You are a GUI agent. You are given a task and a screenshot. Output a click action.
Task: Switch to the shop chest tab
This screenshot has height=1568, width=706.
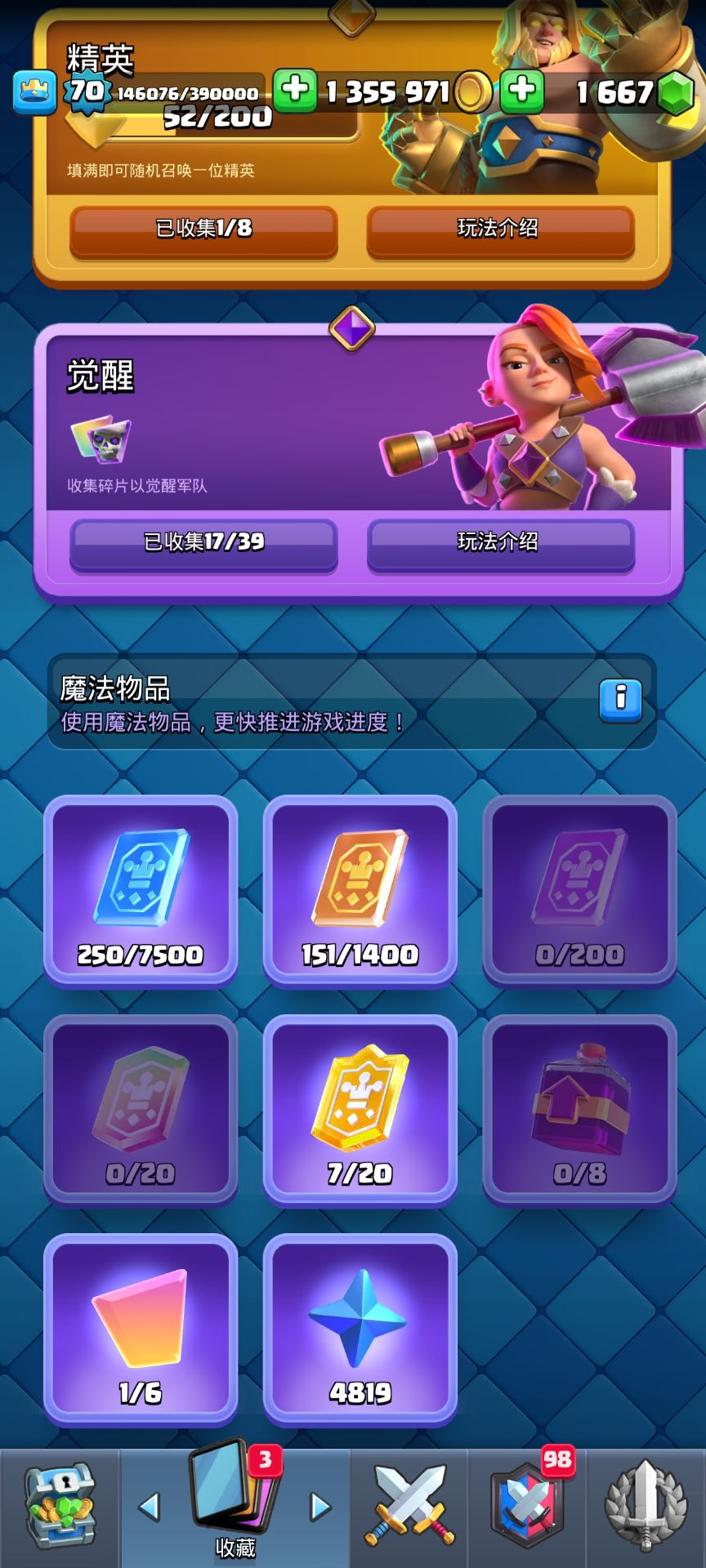click(x=60, y=1508)
